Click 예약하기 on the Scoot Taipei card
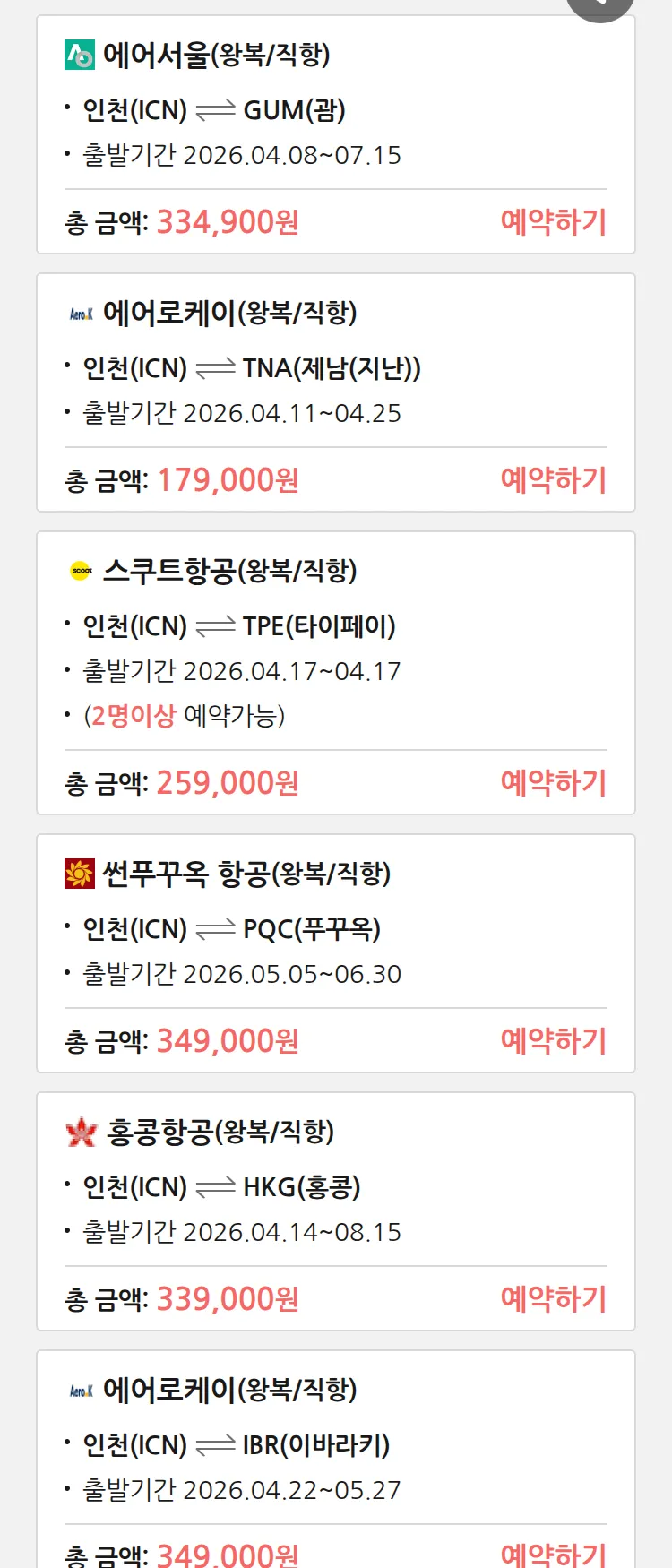 point(554,782)
